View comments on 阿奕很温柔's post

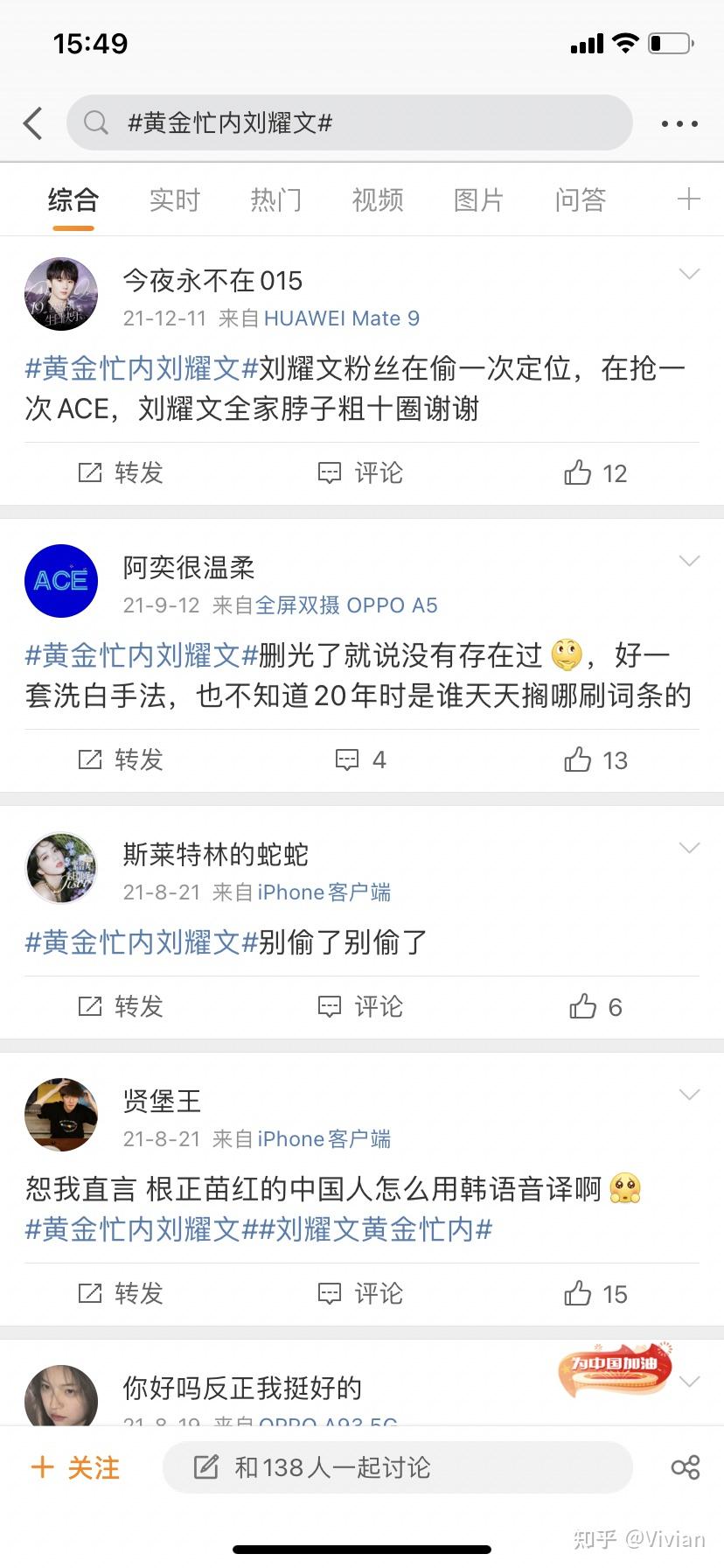click(360, 760)
